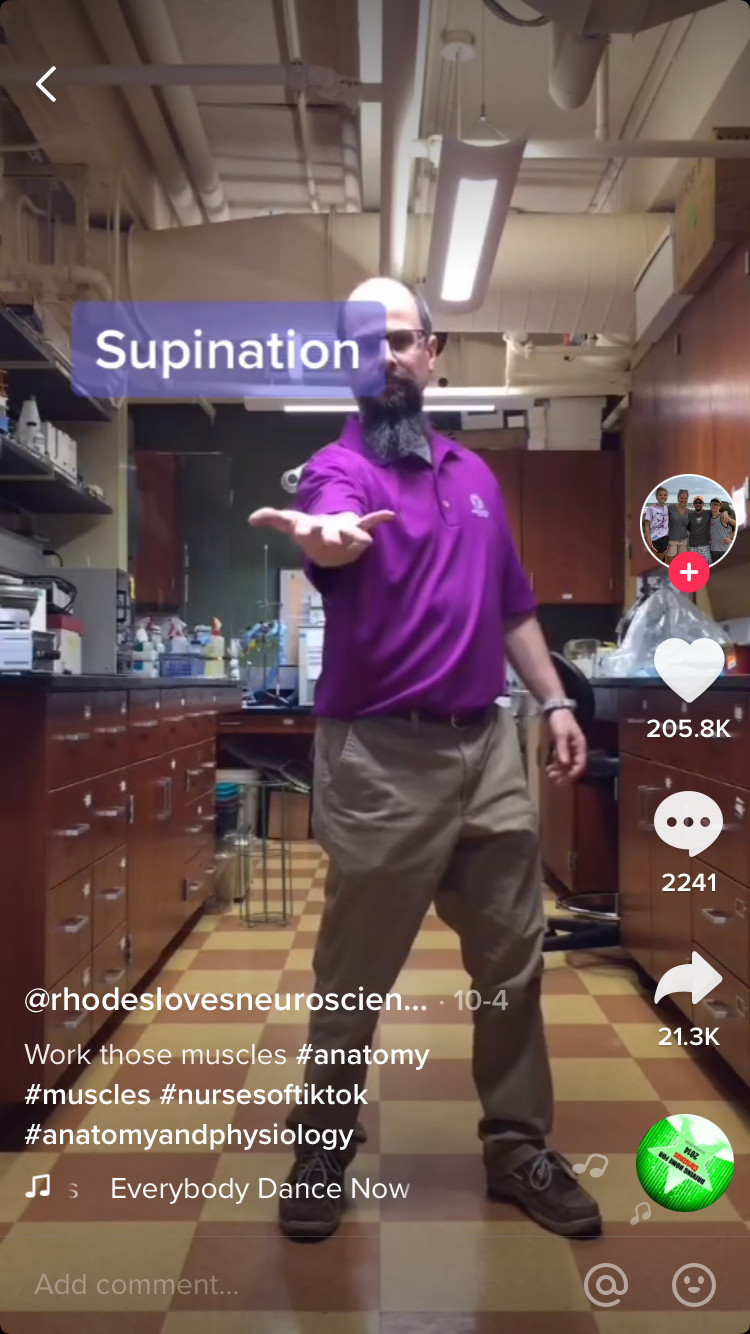Open the #anatomyandphysiology hashtag
Screen dimensions: 750x1334
[189, 1136]
